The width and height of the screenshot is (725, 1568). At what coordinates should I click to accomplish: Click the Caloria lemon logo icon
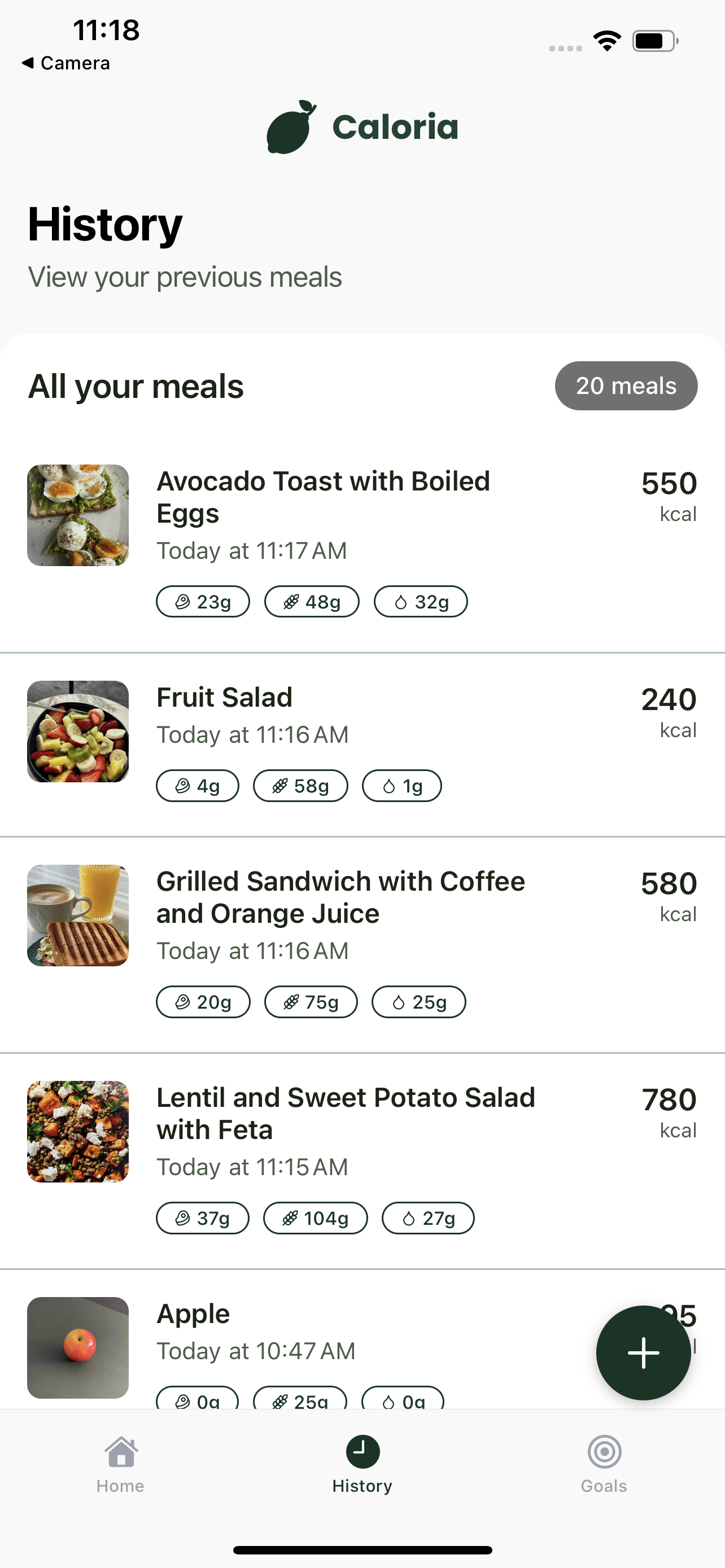click(x=291, y=127)
